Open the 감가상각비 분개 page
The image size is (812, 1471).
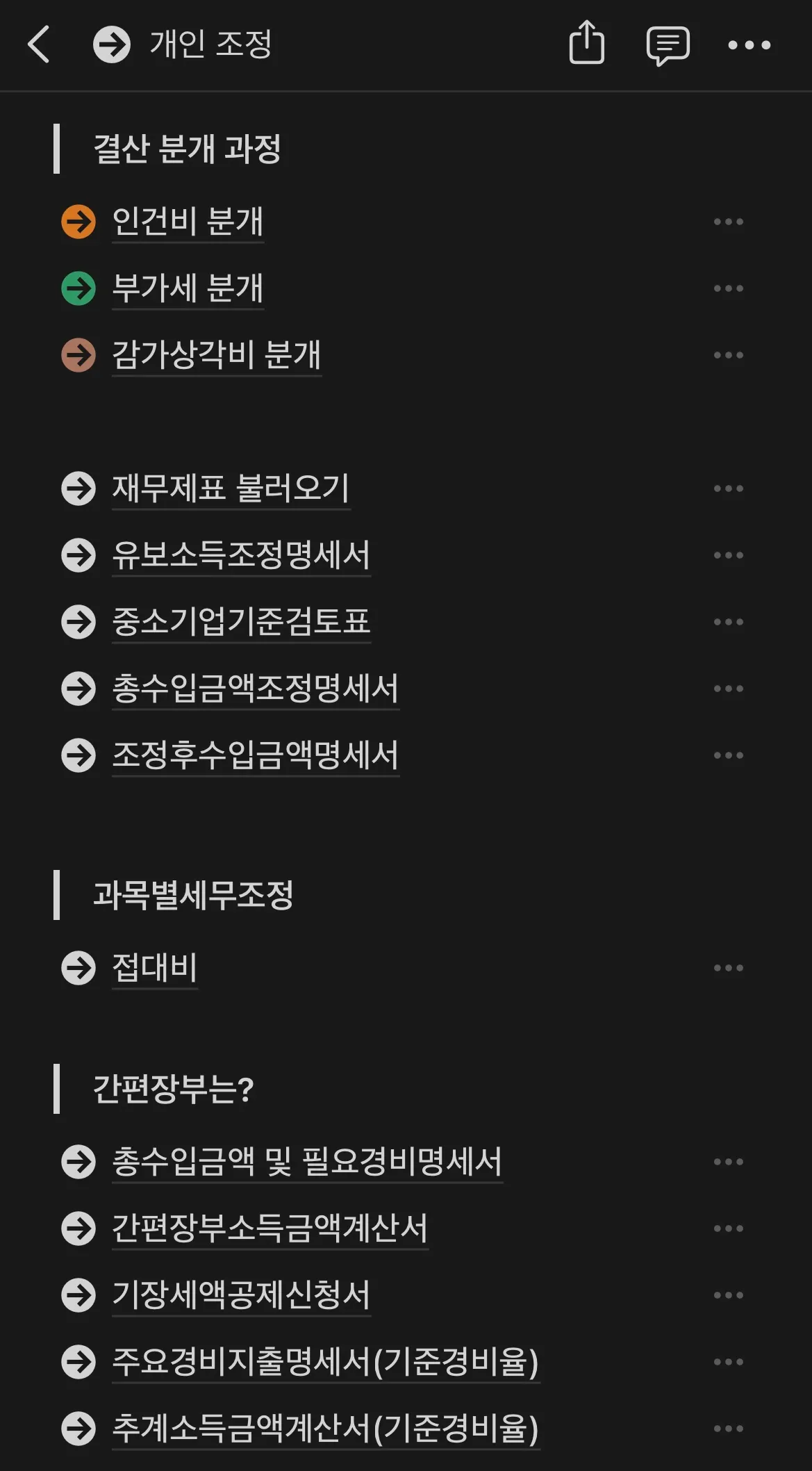tap(216, 355)
